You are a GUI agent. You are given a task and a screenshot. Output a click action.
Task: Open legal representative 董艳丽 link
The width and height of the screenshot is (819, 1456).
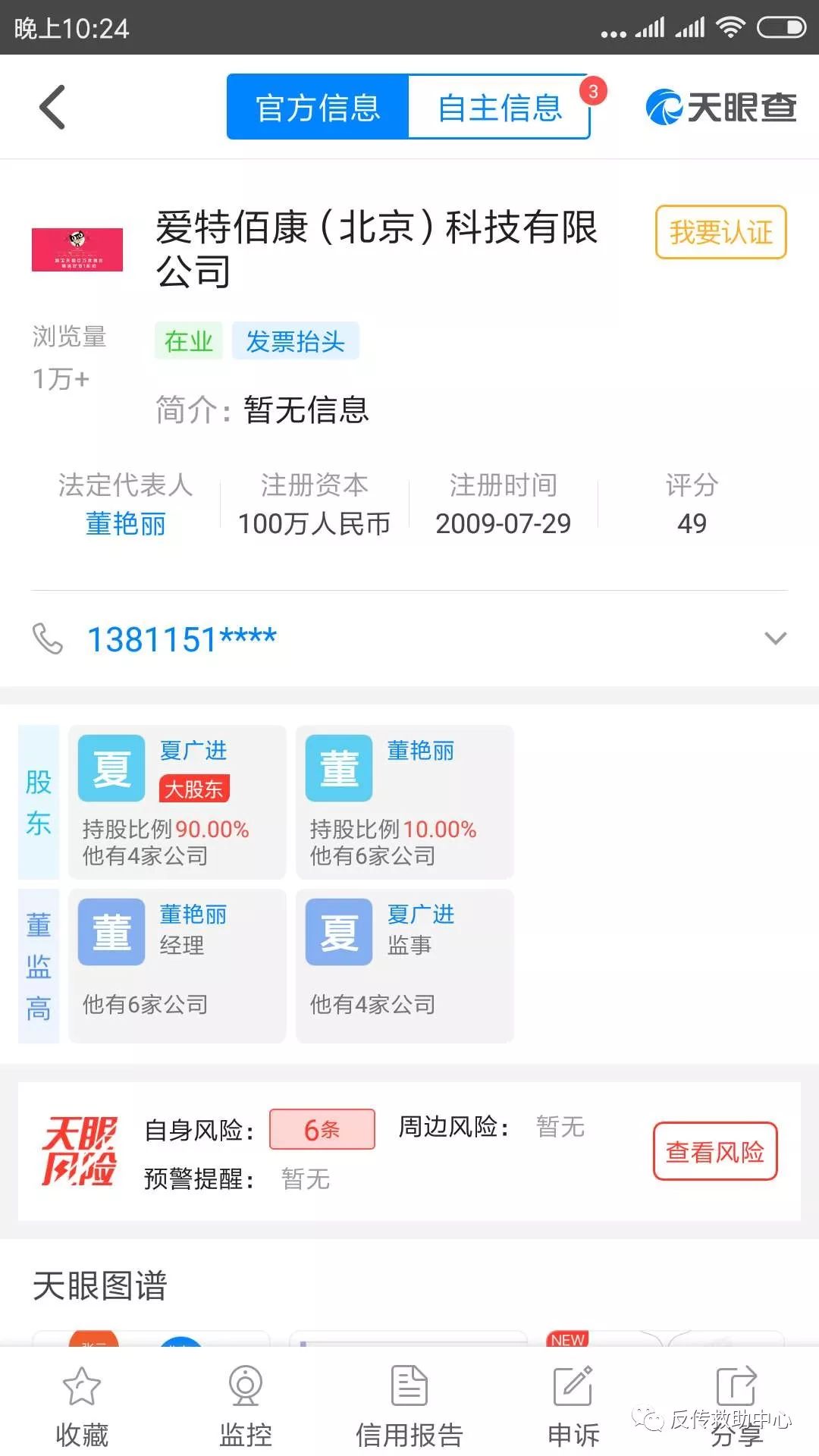(x=126, y=523)
